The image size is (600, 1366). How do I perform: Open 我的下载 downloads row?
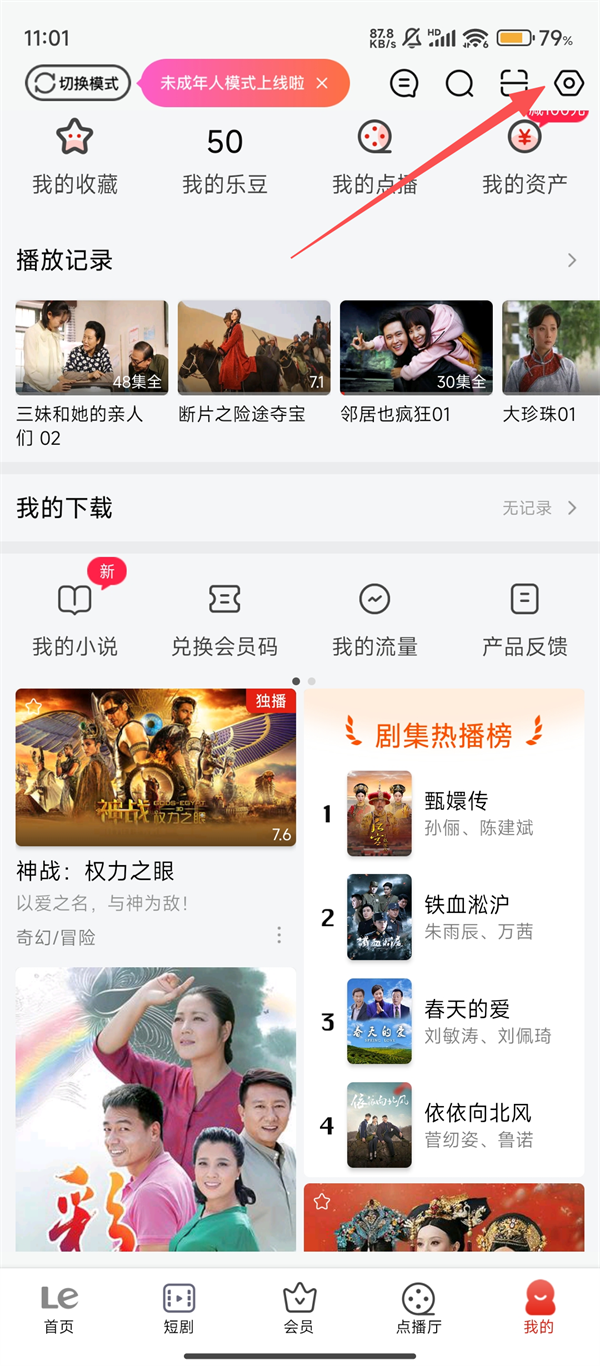[298, 508]
